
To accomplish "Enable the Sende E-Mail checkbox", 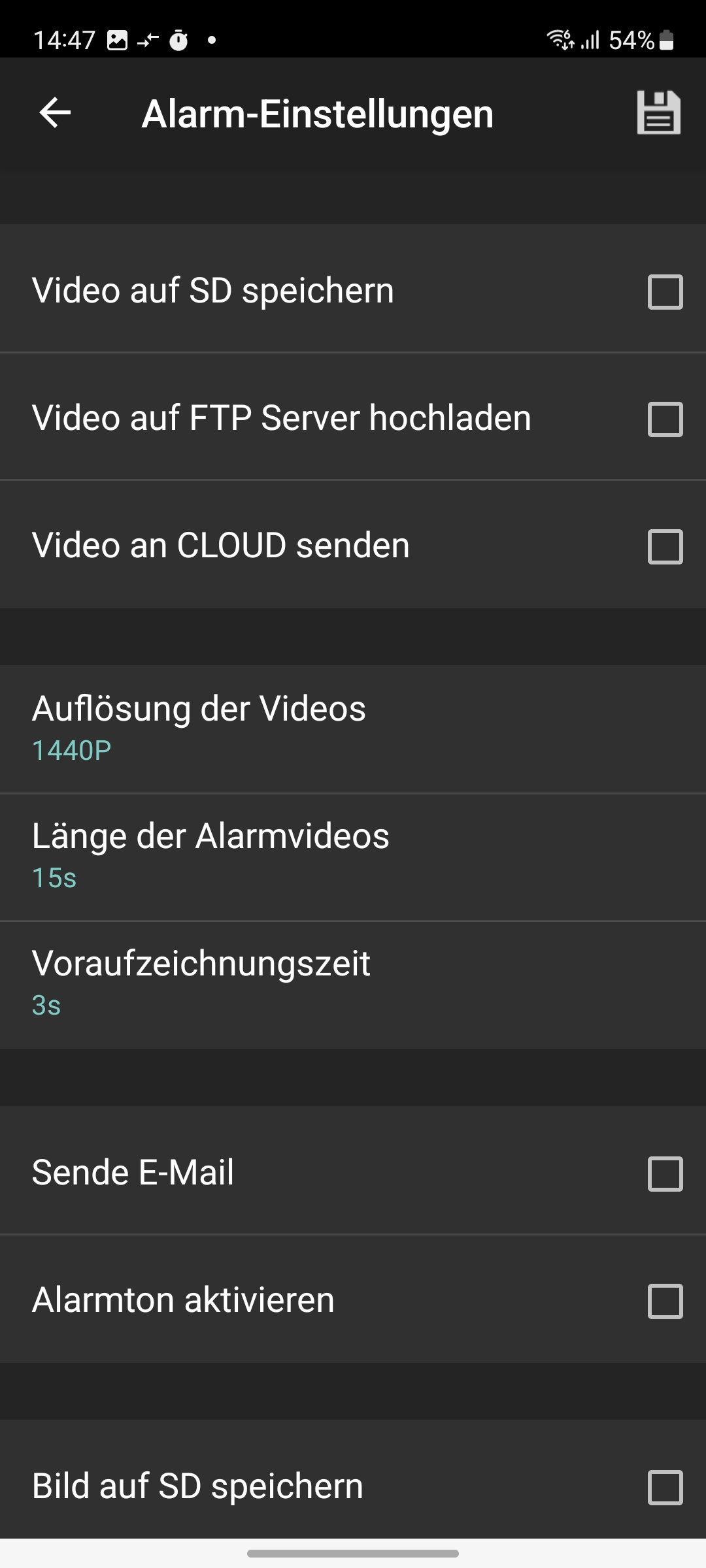I will [665, 1173].
